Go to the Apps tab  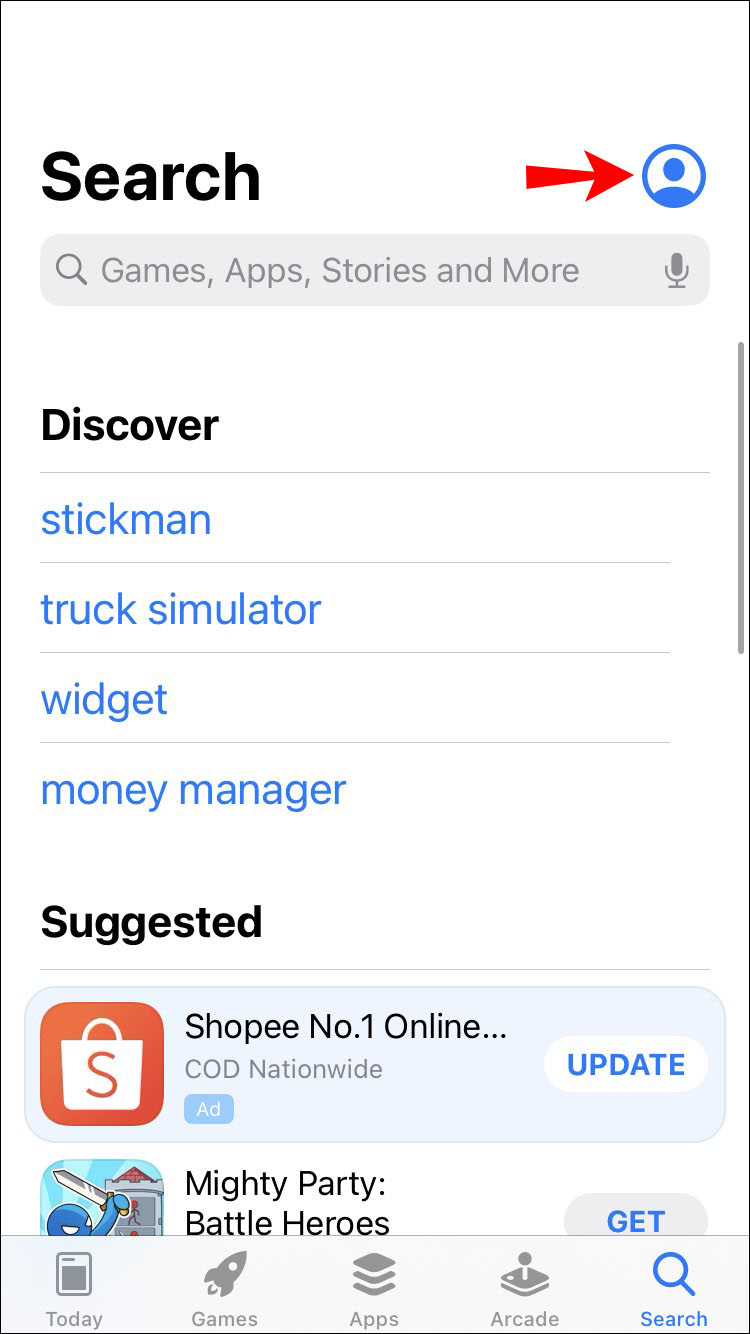374,1289
